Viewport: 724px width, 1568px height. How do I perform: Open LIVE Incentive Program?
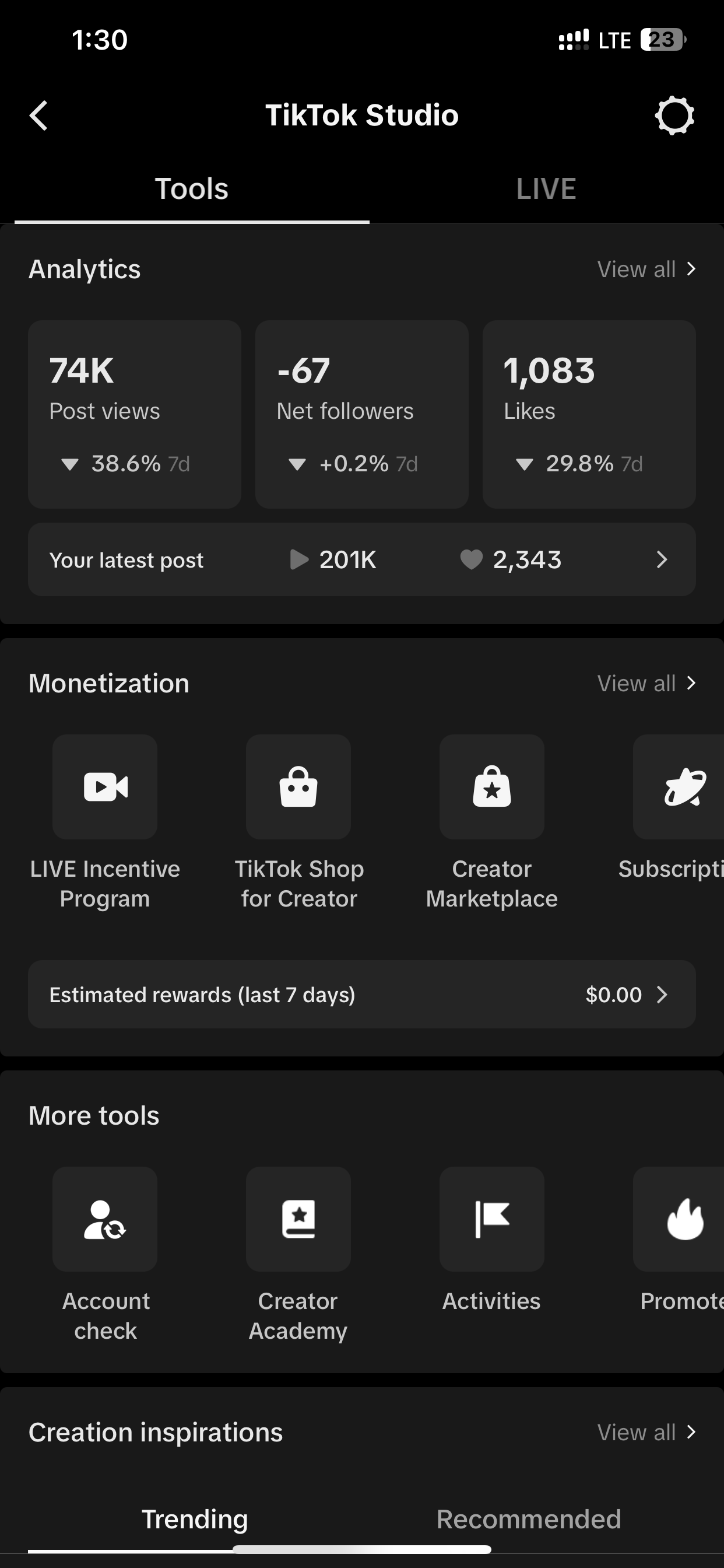point(105,822)
